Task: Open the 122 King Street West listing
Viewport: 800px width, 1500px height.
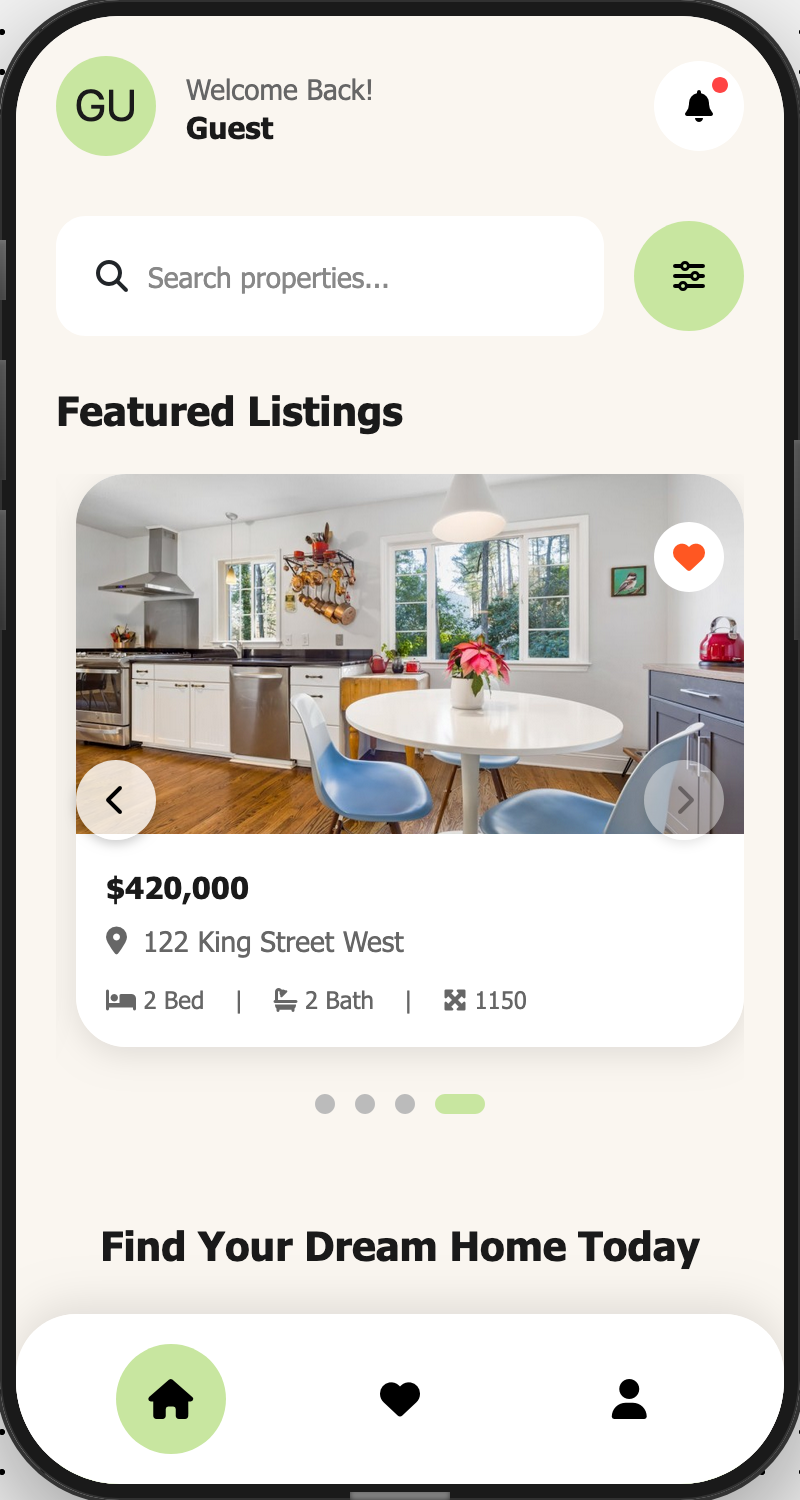Action: click(273, 942)
